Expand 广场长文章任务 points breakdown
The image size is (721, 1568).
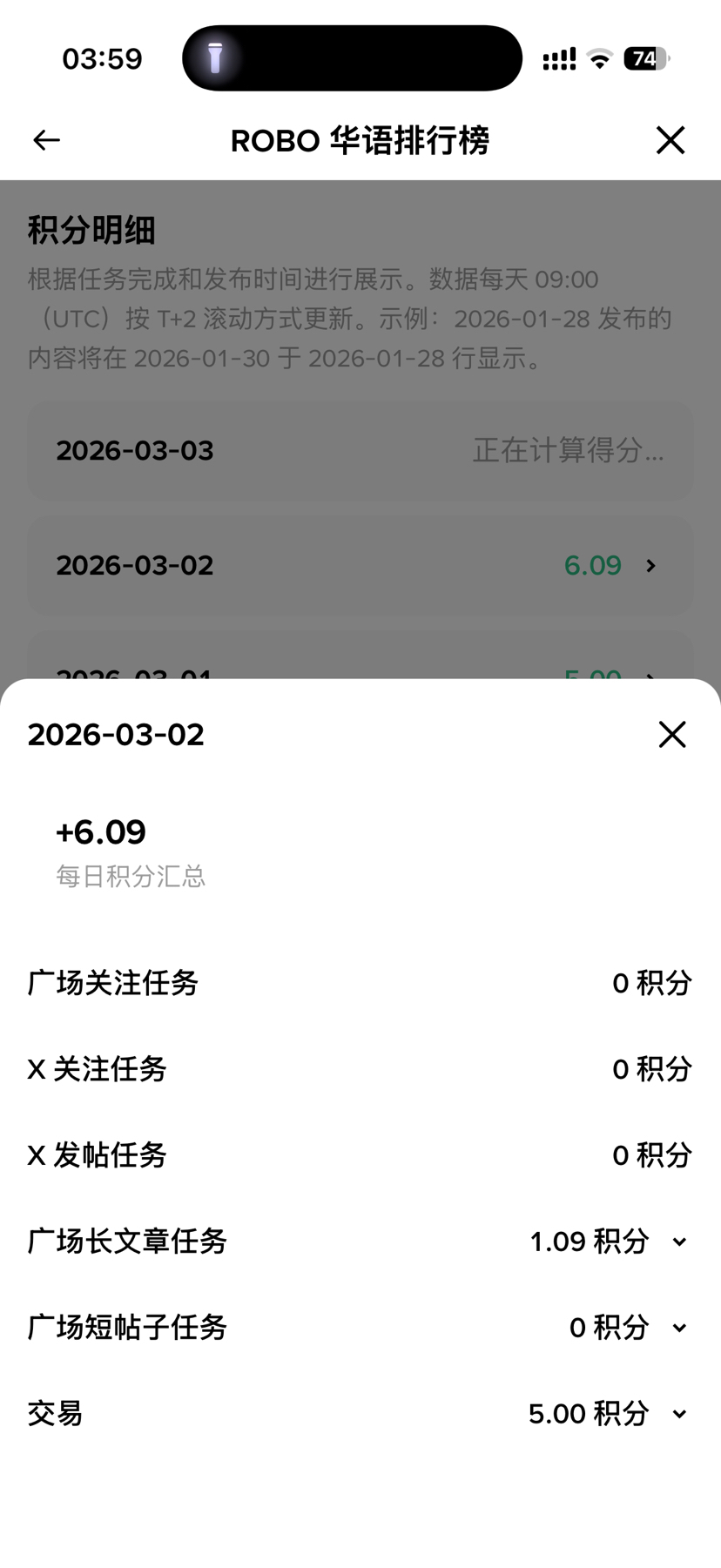coord(679,1242)
